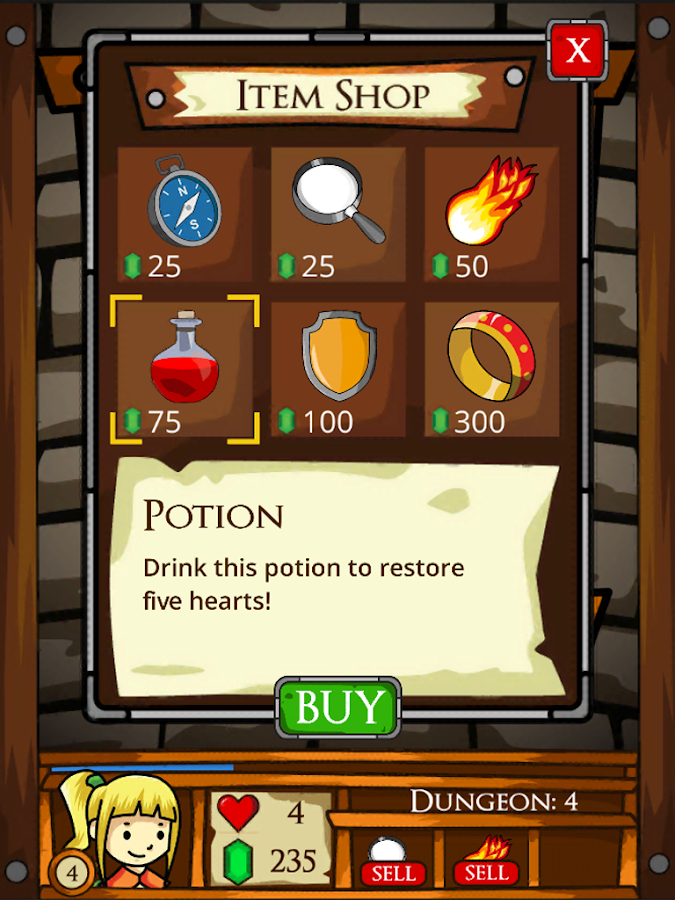
Task: Buy the selected potion
Action: [x=338, y=708]
